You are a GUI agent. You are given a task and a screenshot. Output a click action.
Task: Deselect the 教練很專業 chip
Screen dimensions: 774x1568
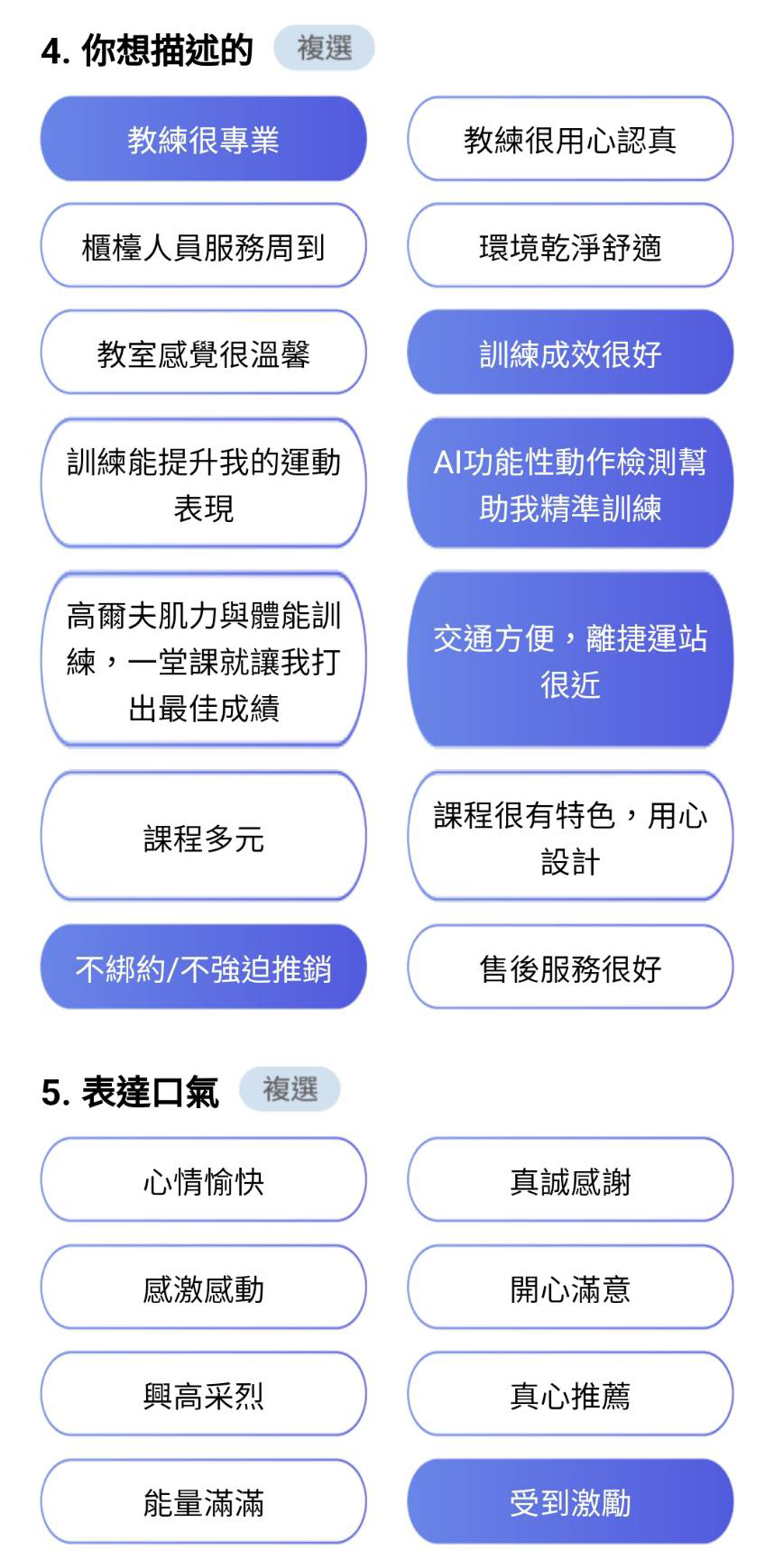click(203, 140)
